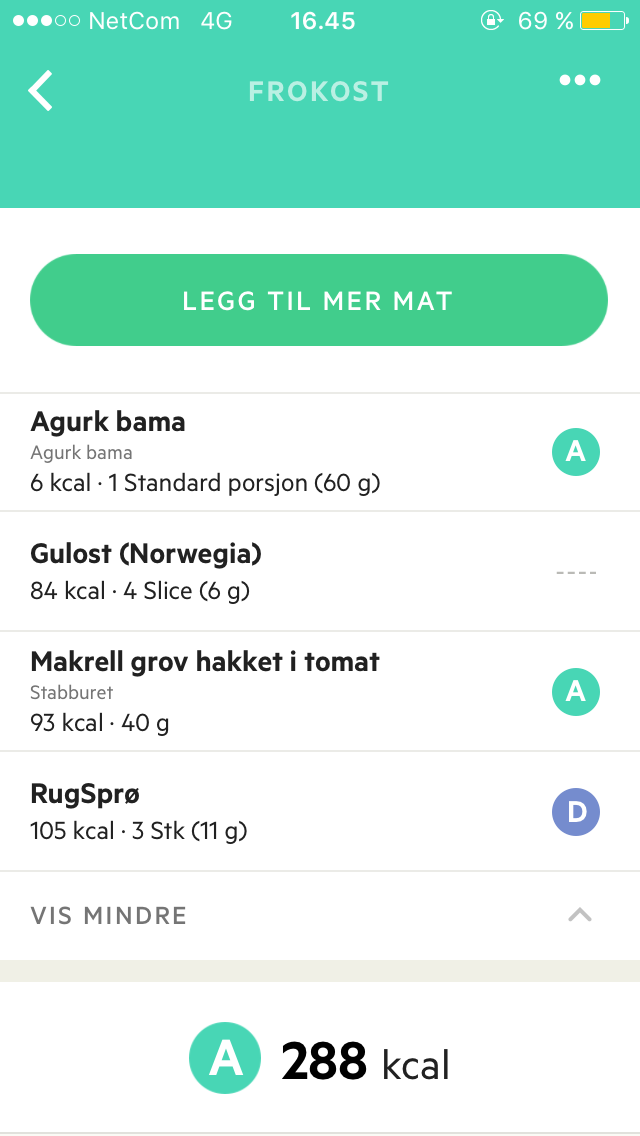Open the Agurk bama food entry
640x1136 pixels.
[320, 452]
